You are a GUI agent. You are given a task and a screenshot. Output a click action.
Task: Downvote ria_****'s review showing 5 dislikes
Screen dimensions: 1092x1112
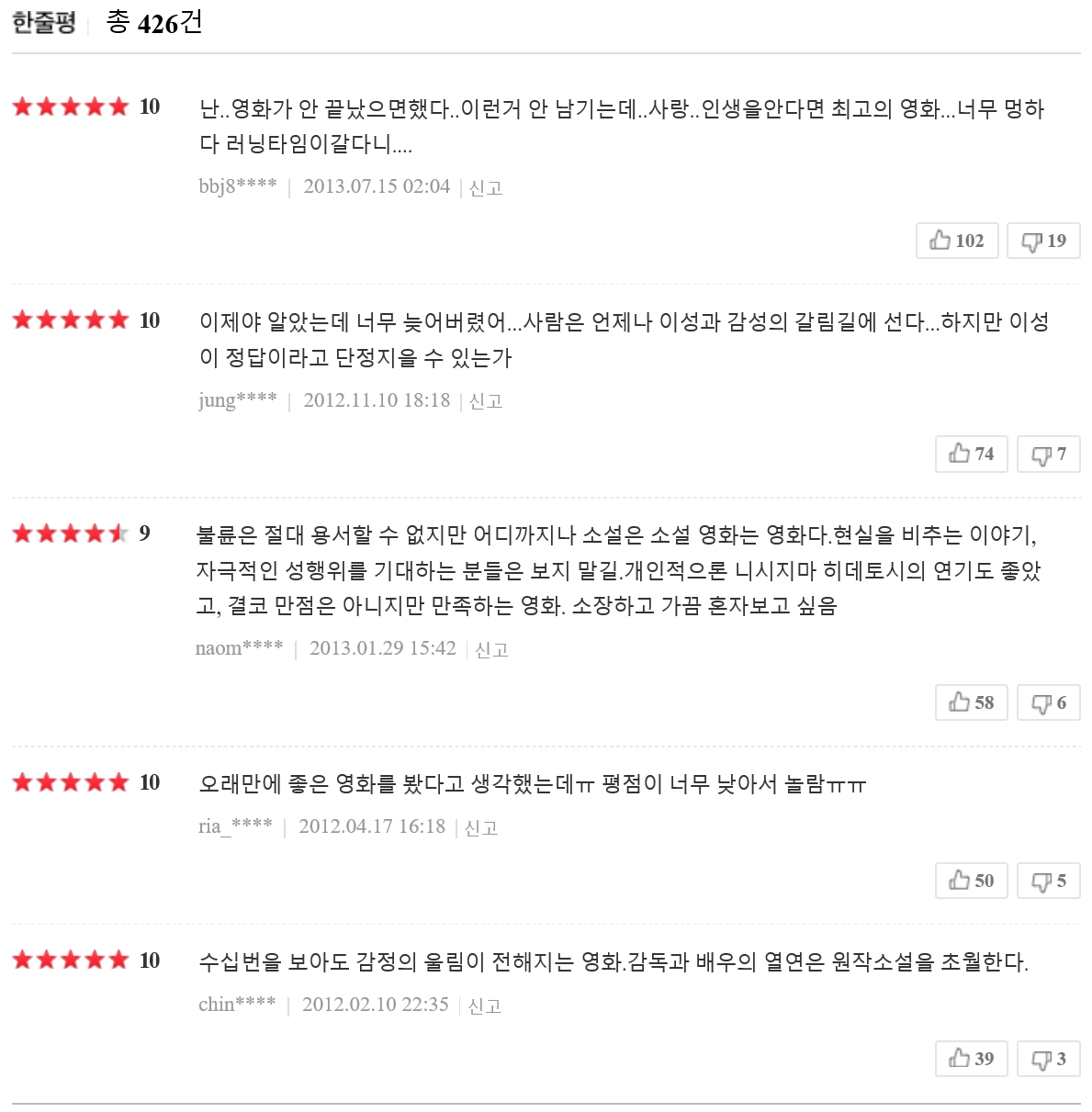pyautogui.click(x=1049, y=881)
